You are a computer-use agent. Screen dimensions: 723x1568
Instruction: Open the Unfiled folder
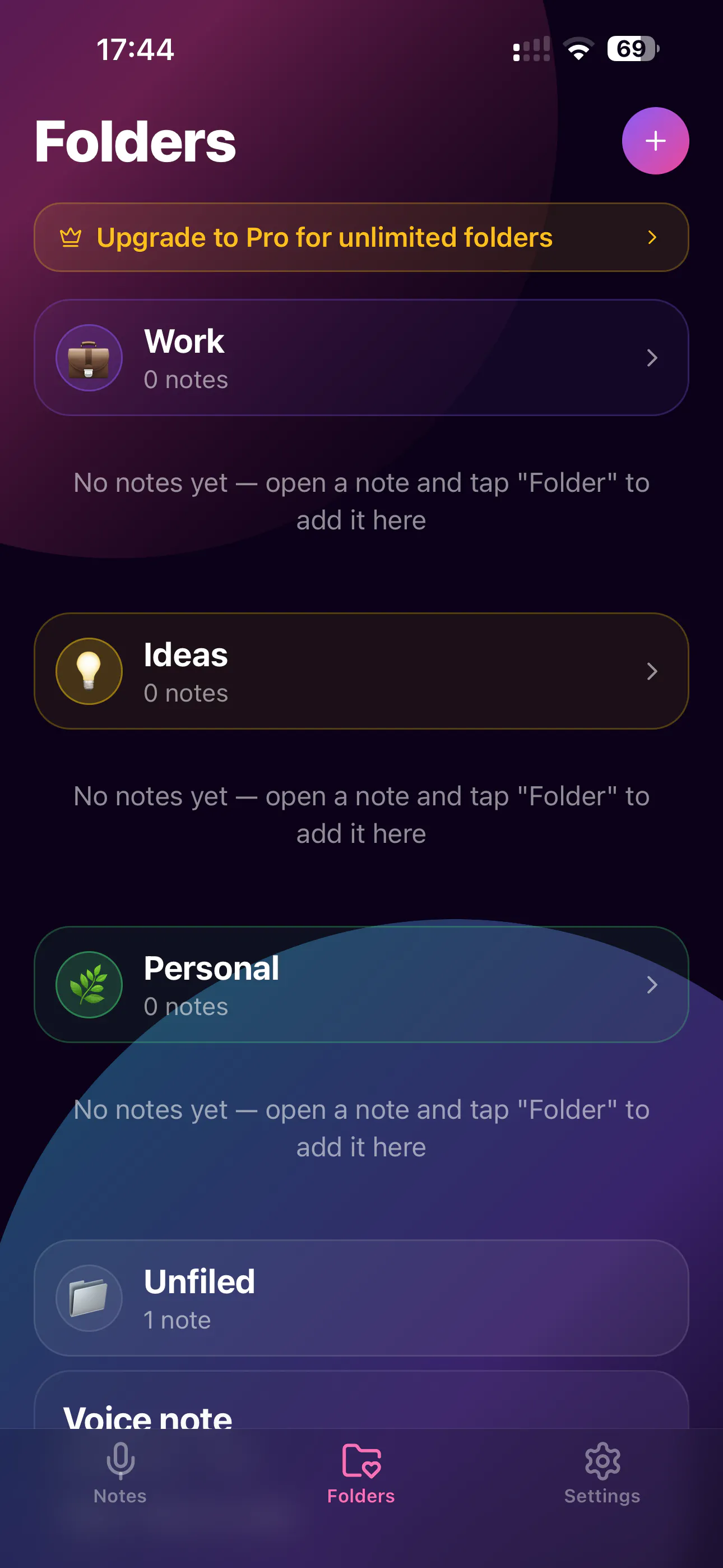pos(361,1298)
